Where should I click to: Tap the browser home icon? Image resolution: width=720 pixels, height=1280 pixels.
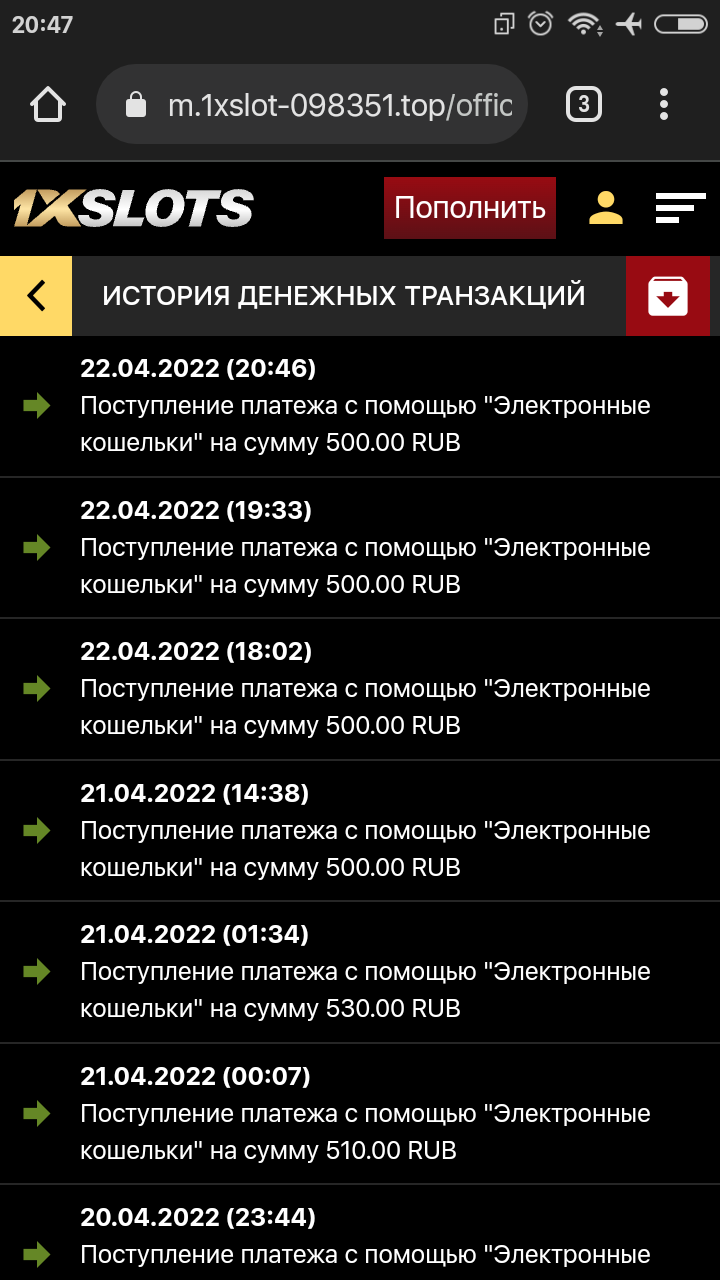48,105
